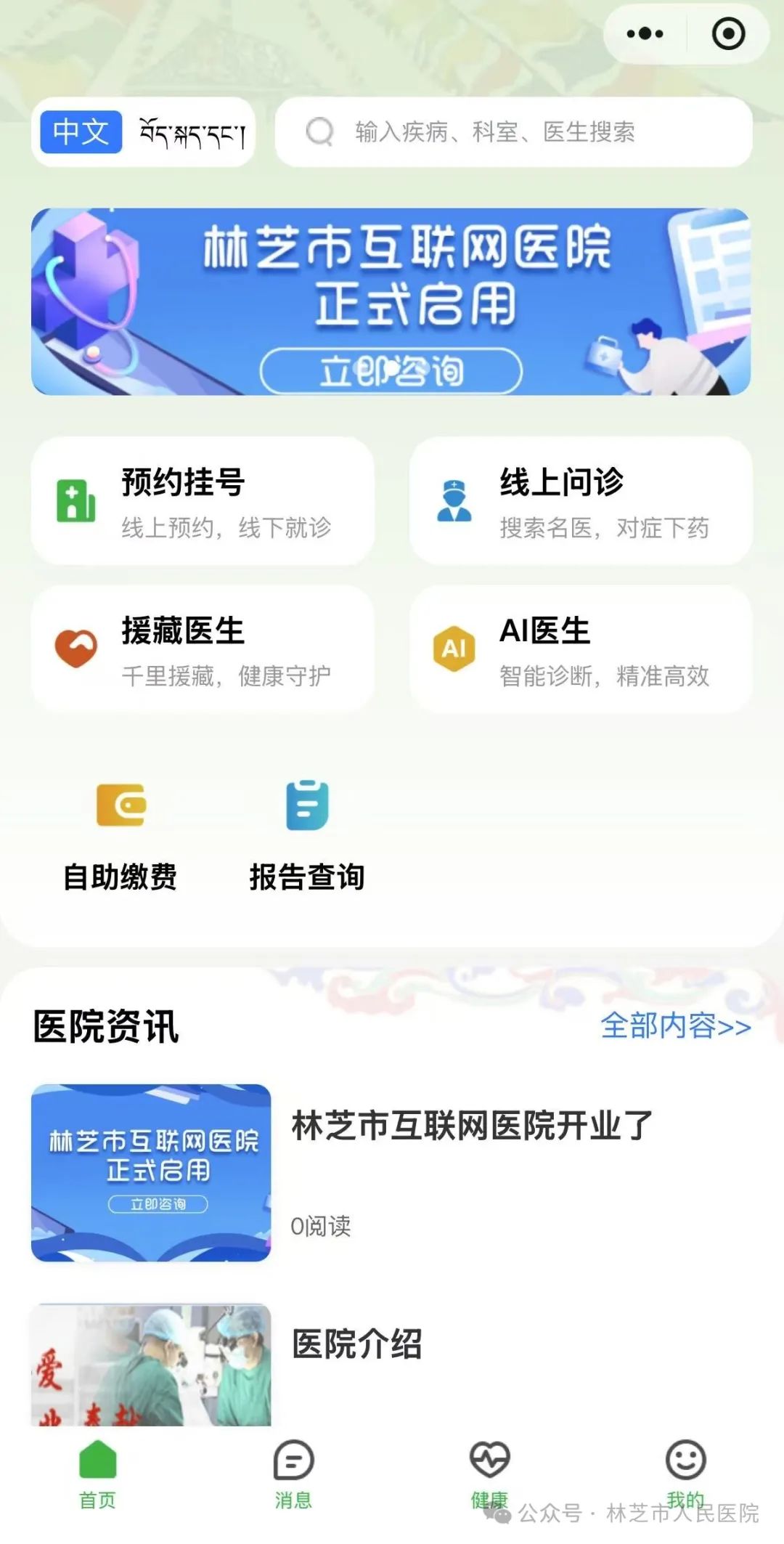Screen dimensions: 784x1544
Task: Switch to the 健康 tab
Action: pyautogui.click(x=489, y=1473)
